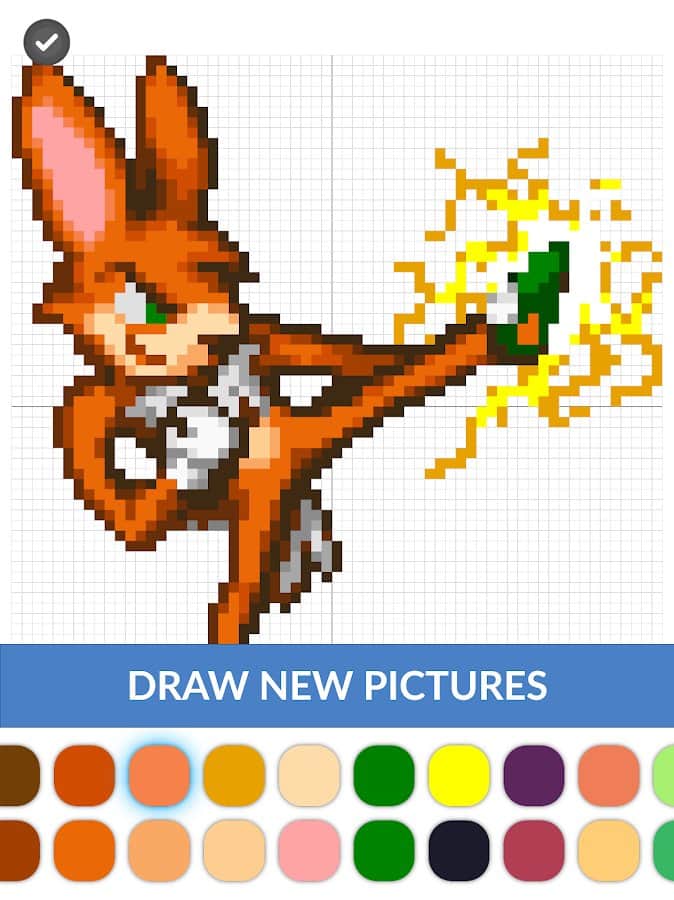Pick the golden amber color swatch
Screen dimensions: 674x900
click(x=234, y=775)
